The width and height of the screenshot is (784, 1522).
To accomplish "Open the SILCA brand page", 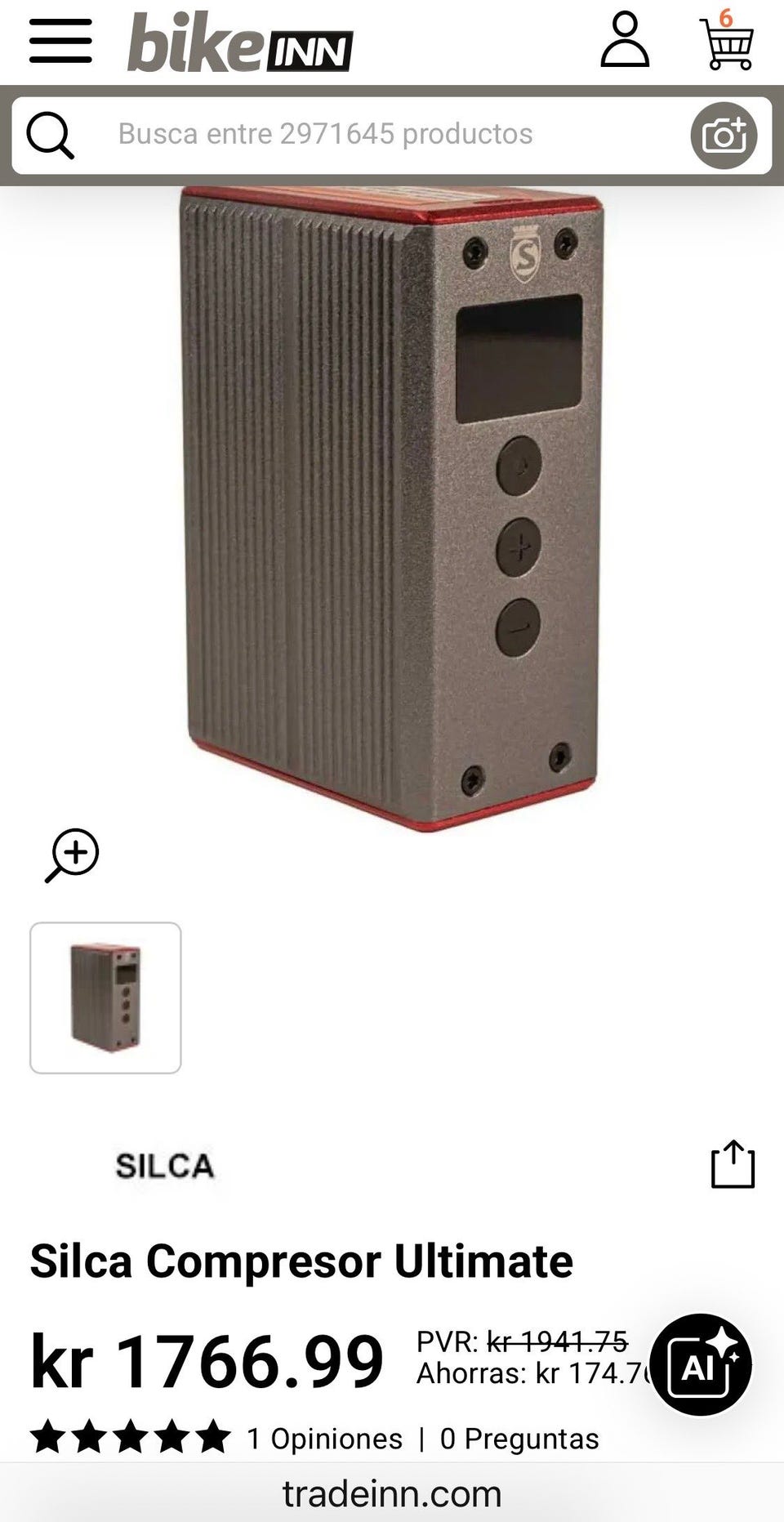I will point(164,1166).
